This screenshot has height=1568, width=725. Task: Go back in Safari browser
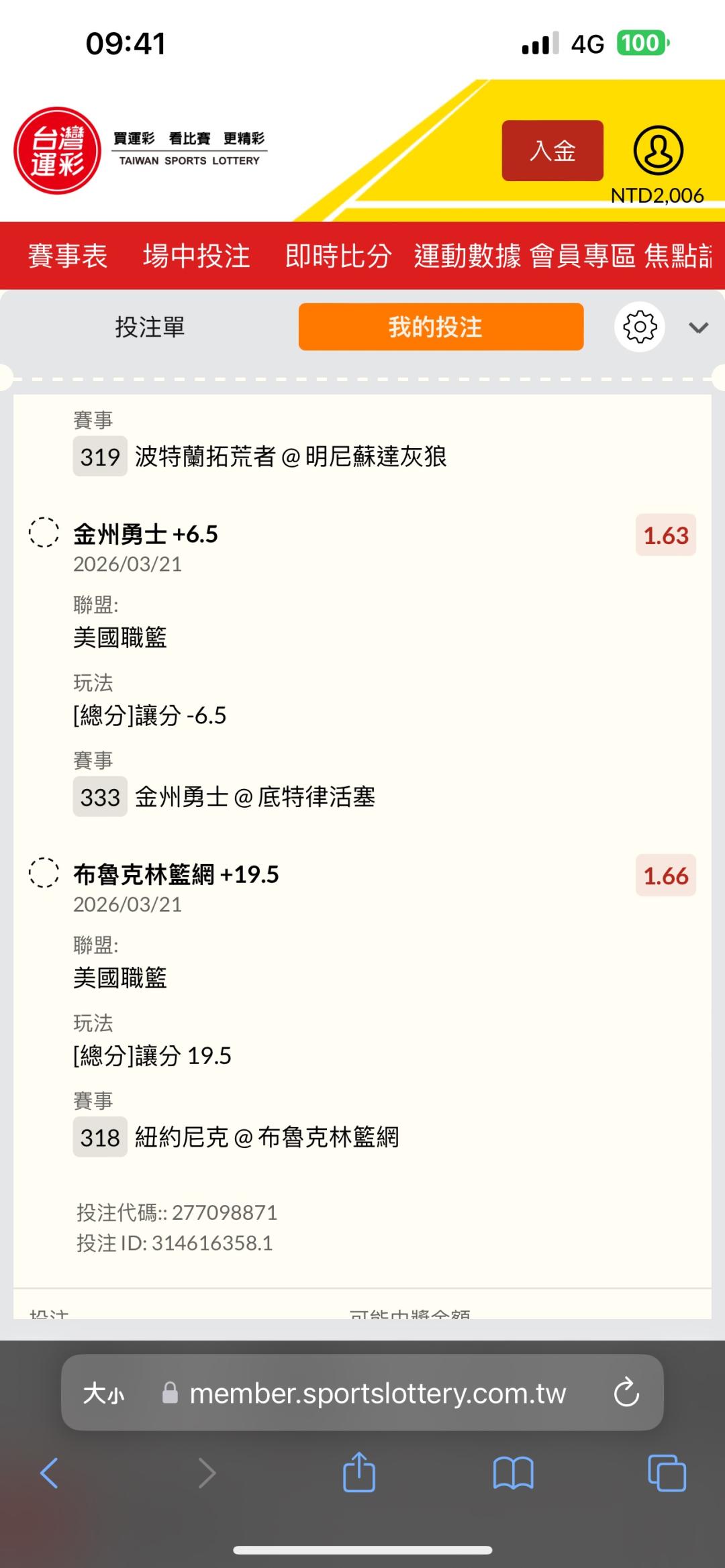click(50, 1474)
